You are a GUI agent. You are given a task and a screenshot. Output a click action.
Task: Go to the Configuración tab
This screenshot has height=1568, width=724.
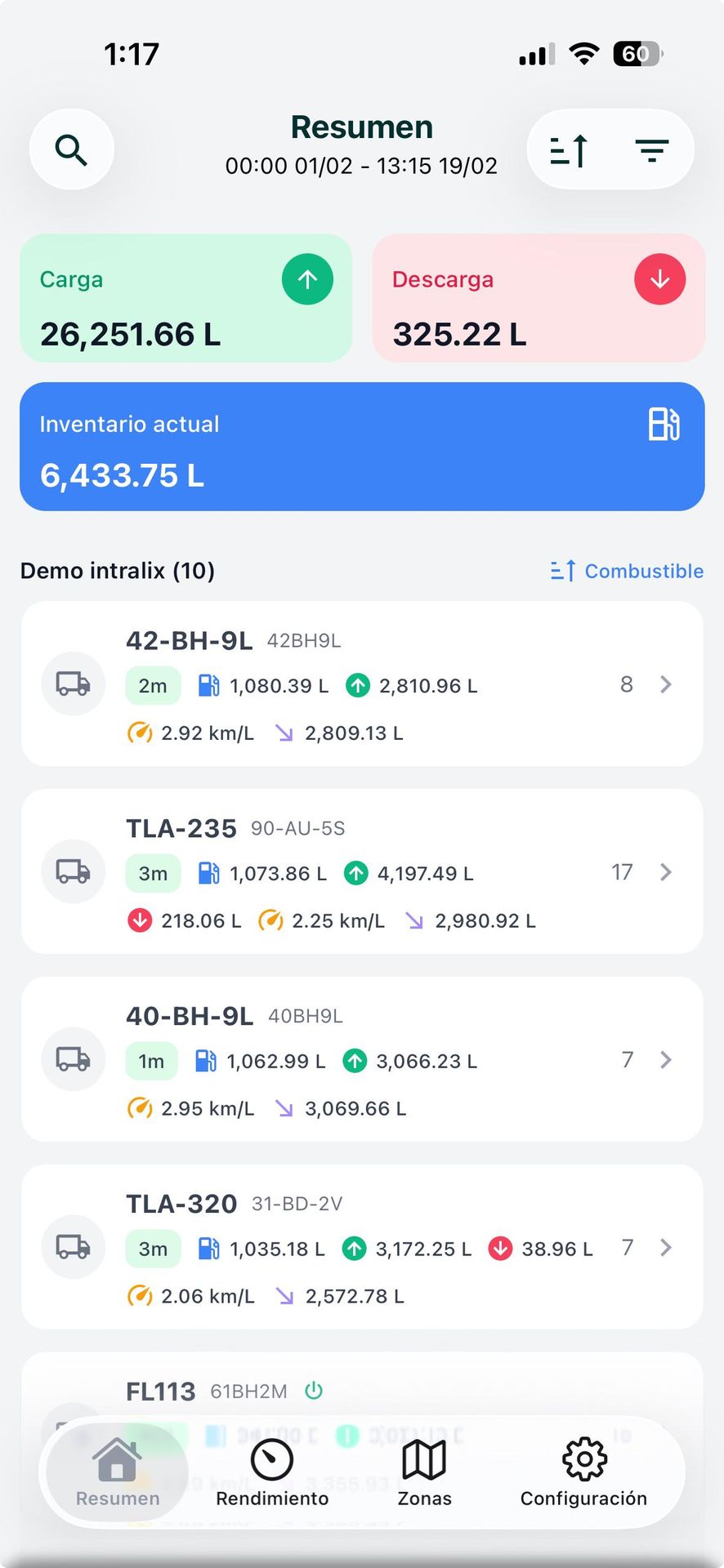583,1473
